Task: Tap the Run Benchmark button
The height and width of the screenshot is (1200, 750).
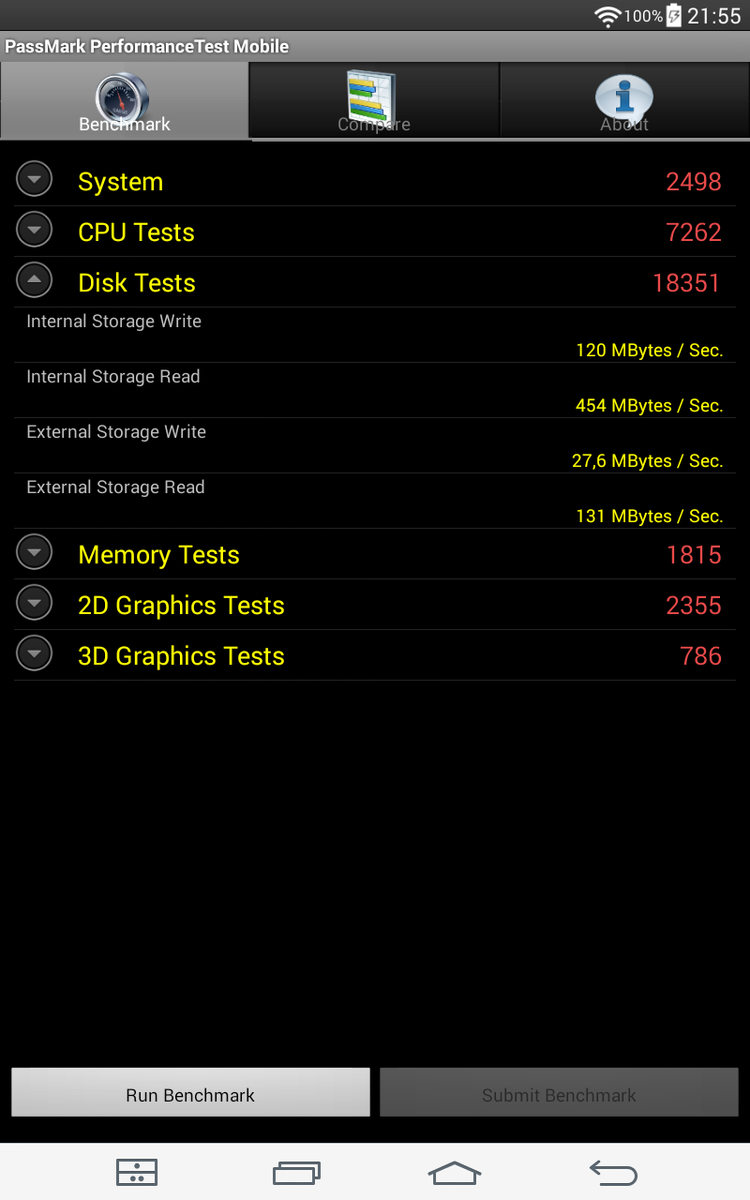Action: pos(190,1094)
